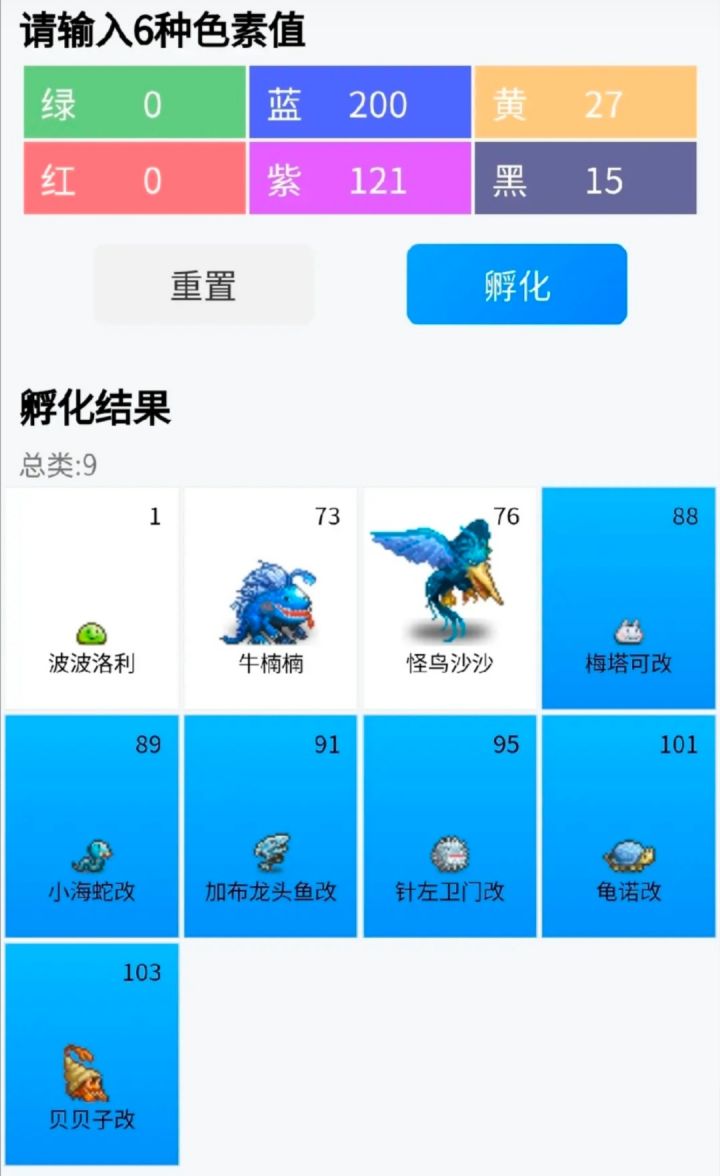Viewport: 720px width, 1176px height.
Task: Tap the black (黑) pigment input
Action: click(603, 180)
